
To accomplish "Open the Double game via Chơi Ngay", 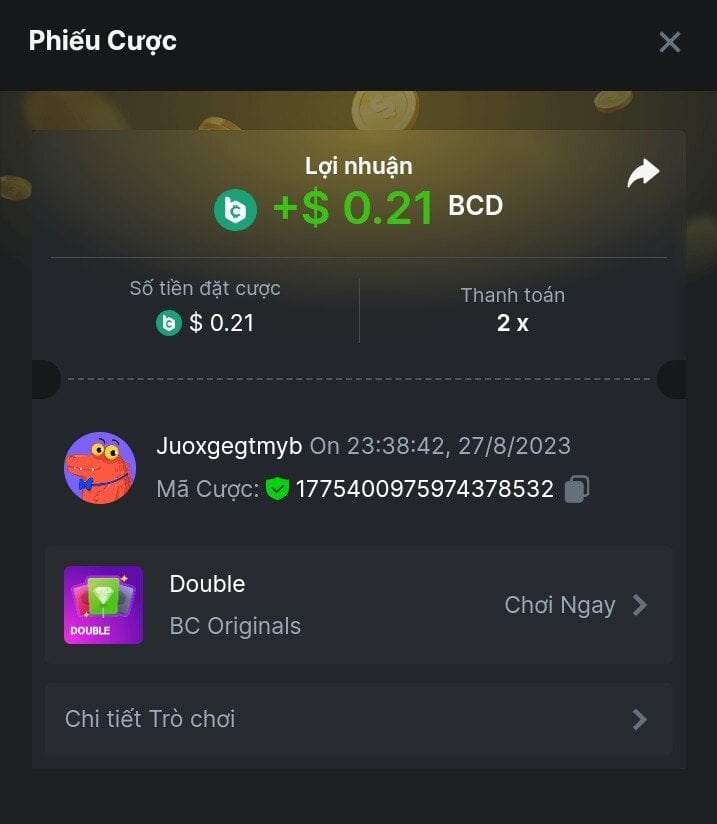I will coord(576,605).
